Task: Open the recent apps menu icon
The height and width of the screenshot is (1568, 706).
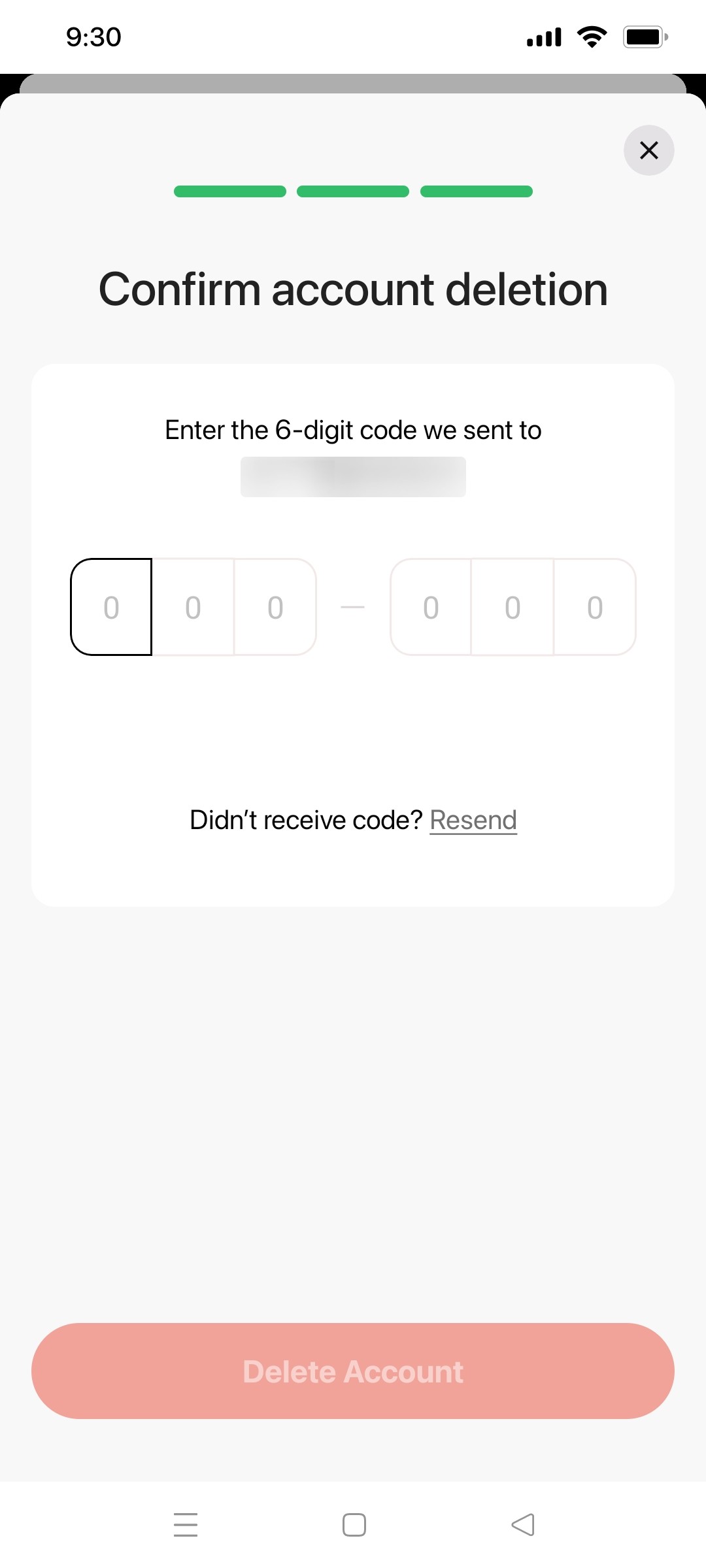Action: [186, 1525]
